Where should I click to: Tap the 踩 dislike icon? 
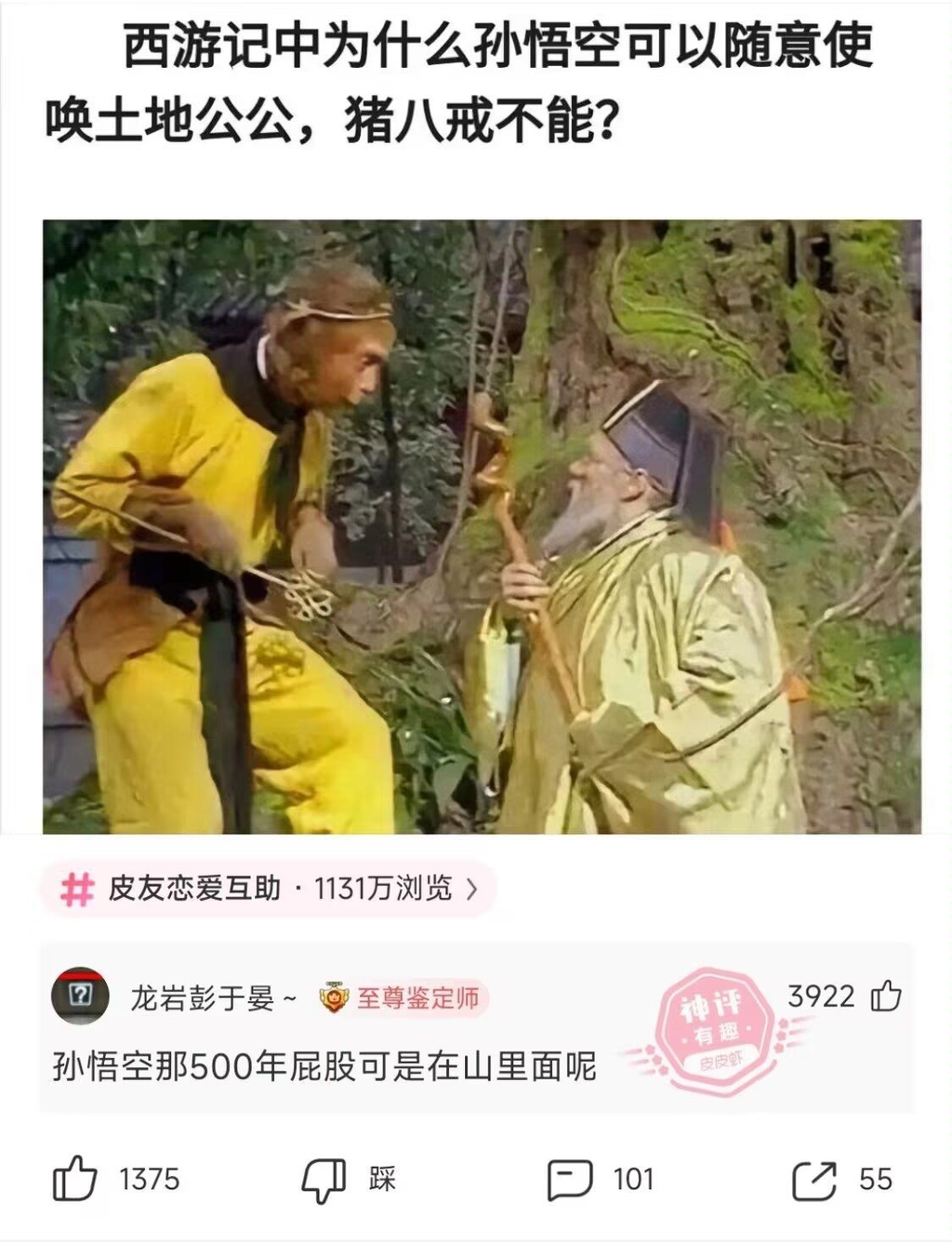(323, 1180)
